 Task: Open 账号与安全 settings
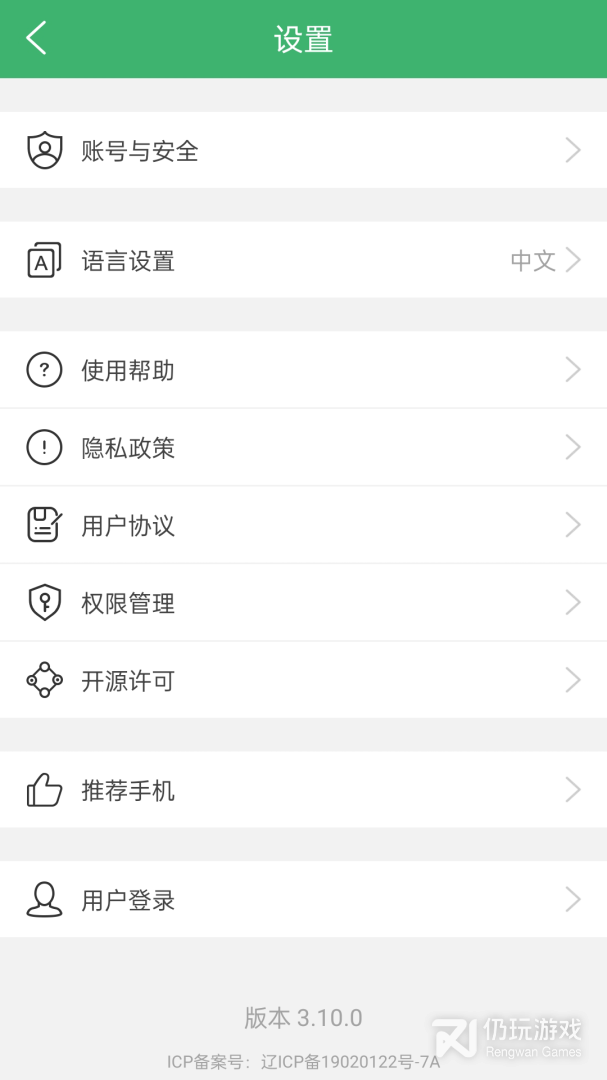140,151
